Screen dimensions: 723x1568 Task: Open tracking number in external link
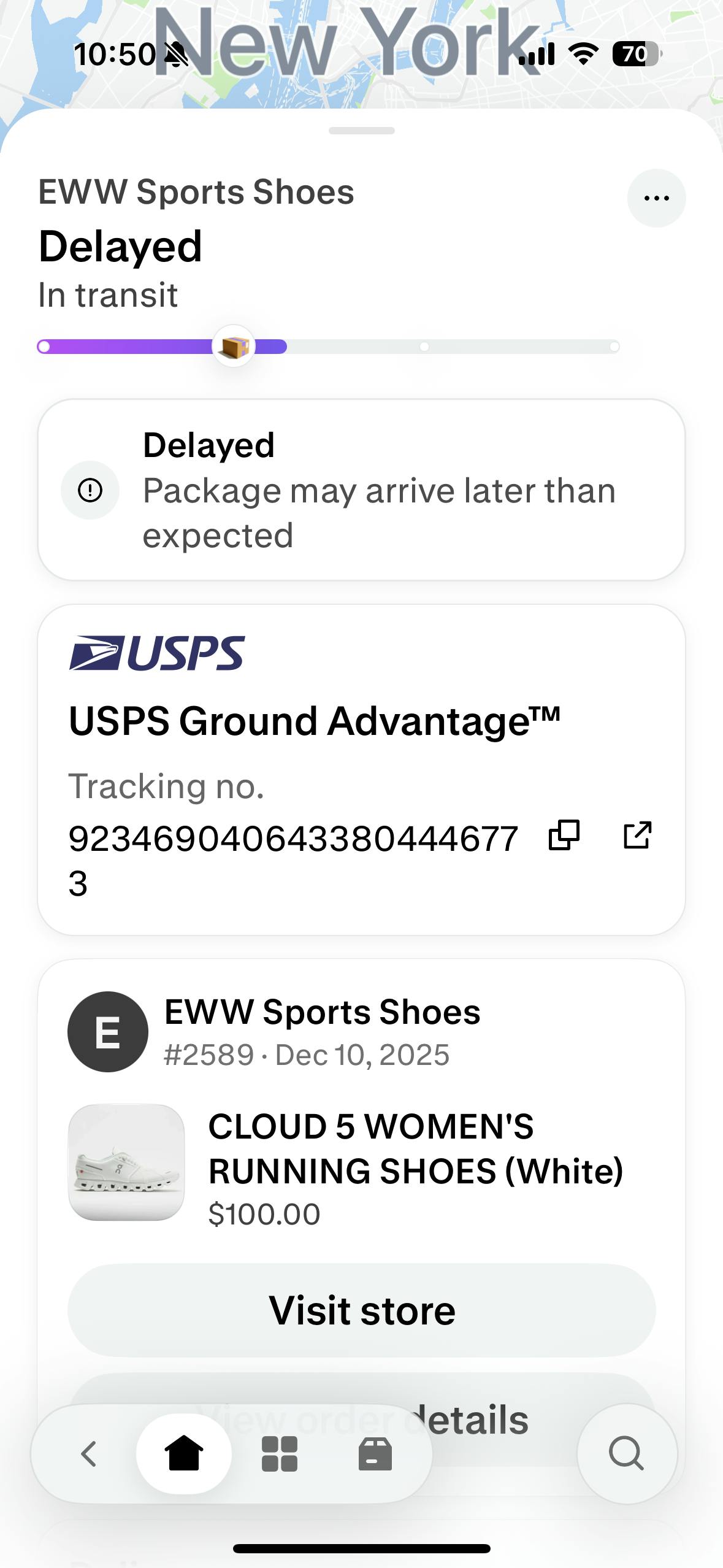[637, 835]
